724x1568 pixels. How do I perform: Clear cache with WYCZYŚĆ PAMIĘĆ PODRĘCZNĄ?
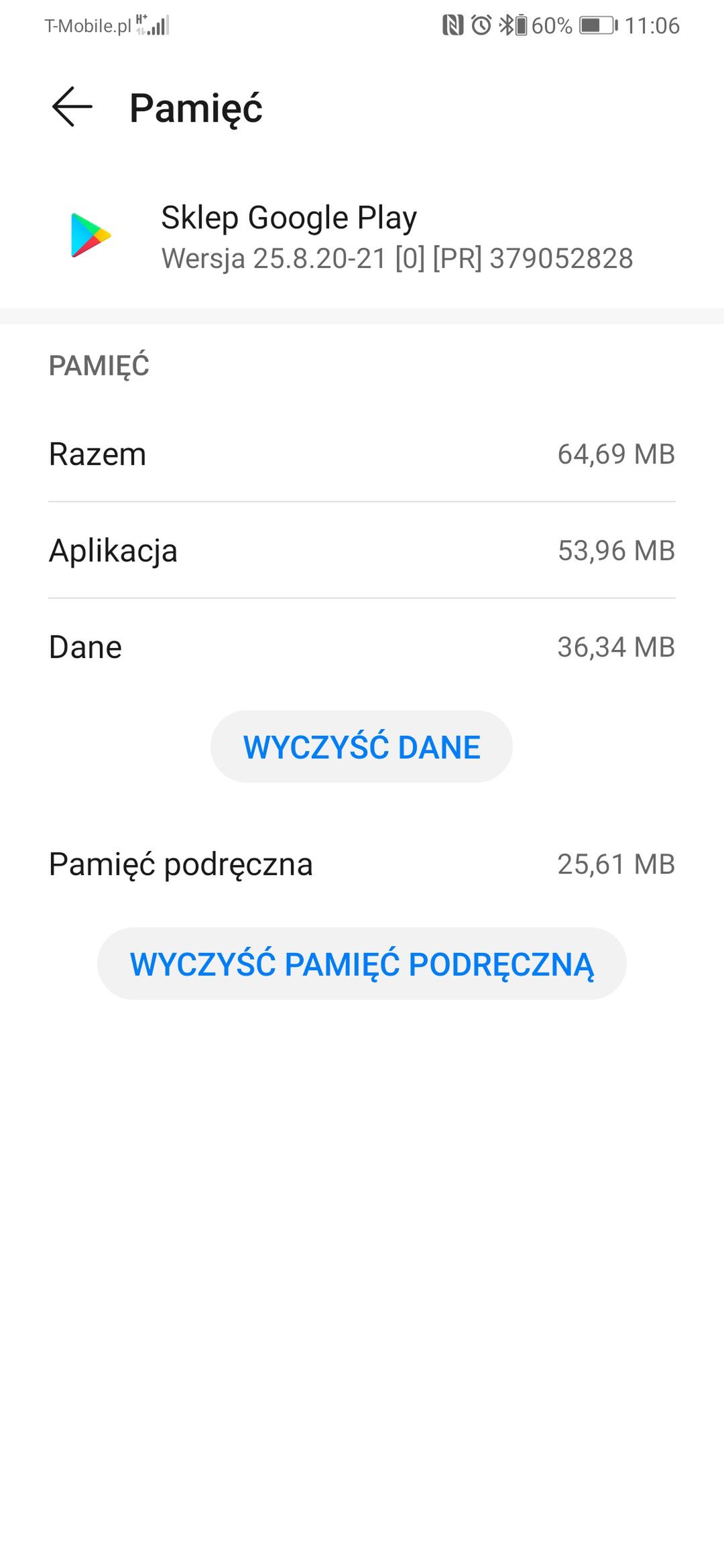[361, 964]
